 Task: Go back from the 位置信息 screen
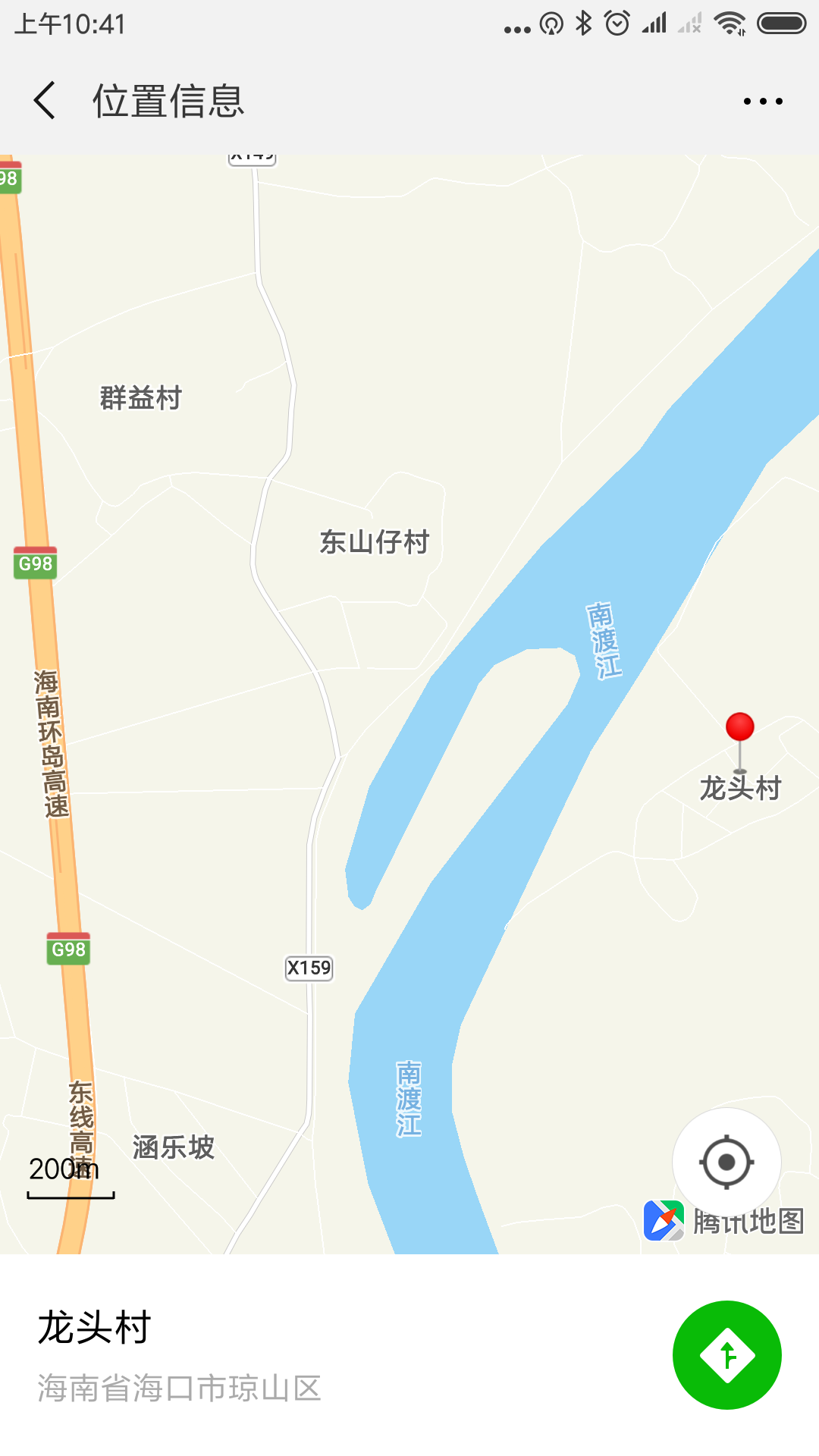(45, 101)
